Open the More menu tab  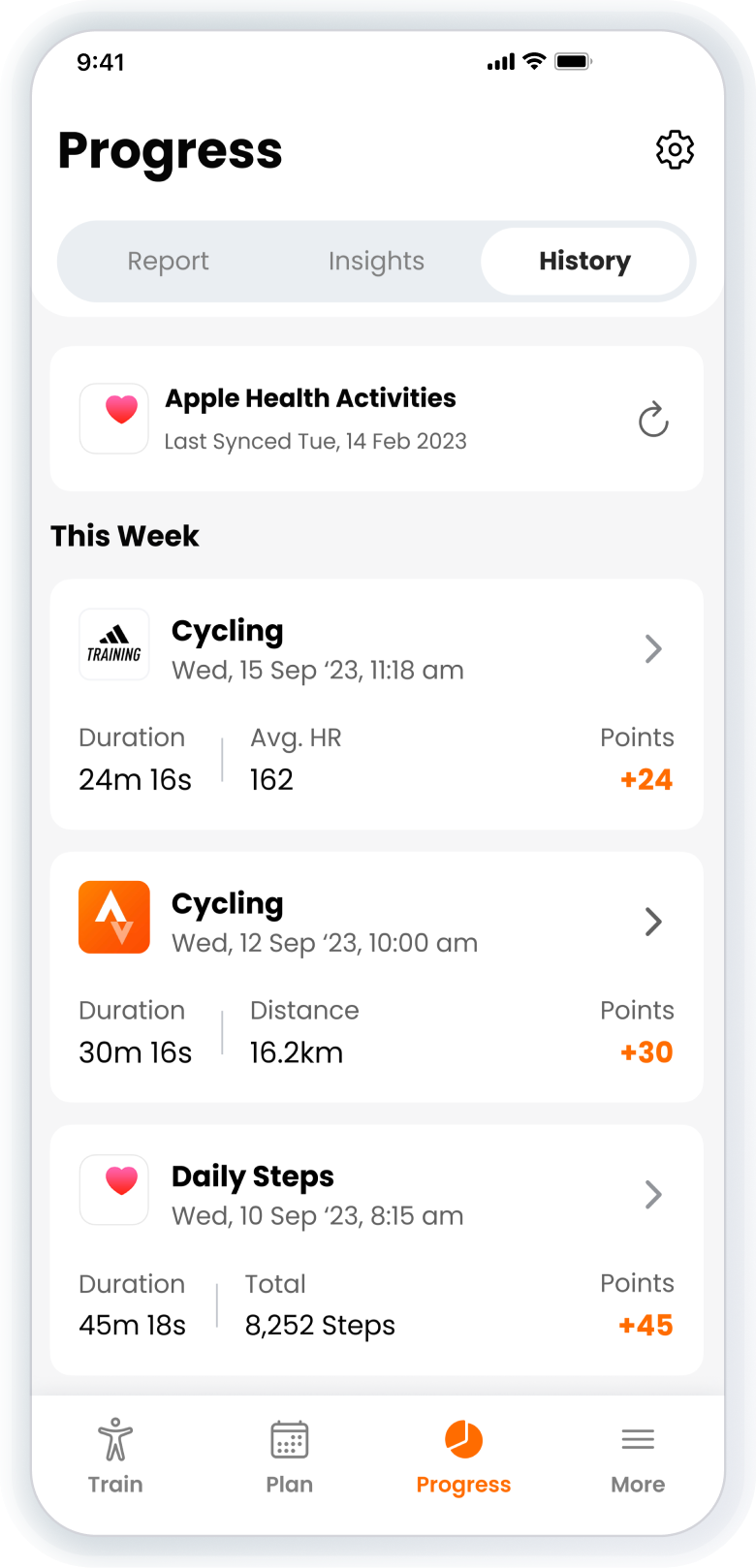pos(638,1457)
